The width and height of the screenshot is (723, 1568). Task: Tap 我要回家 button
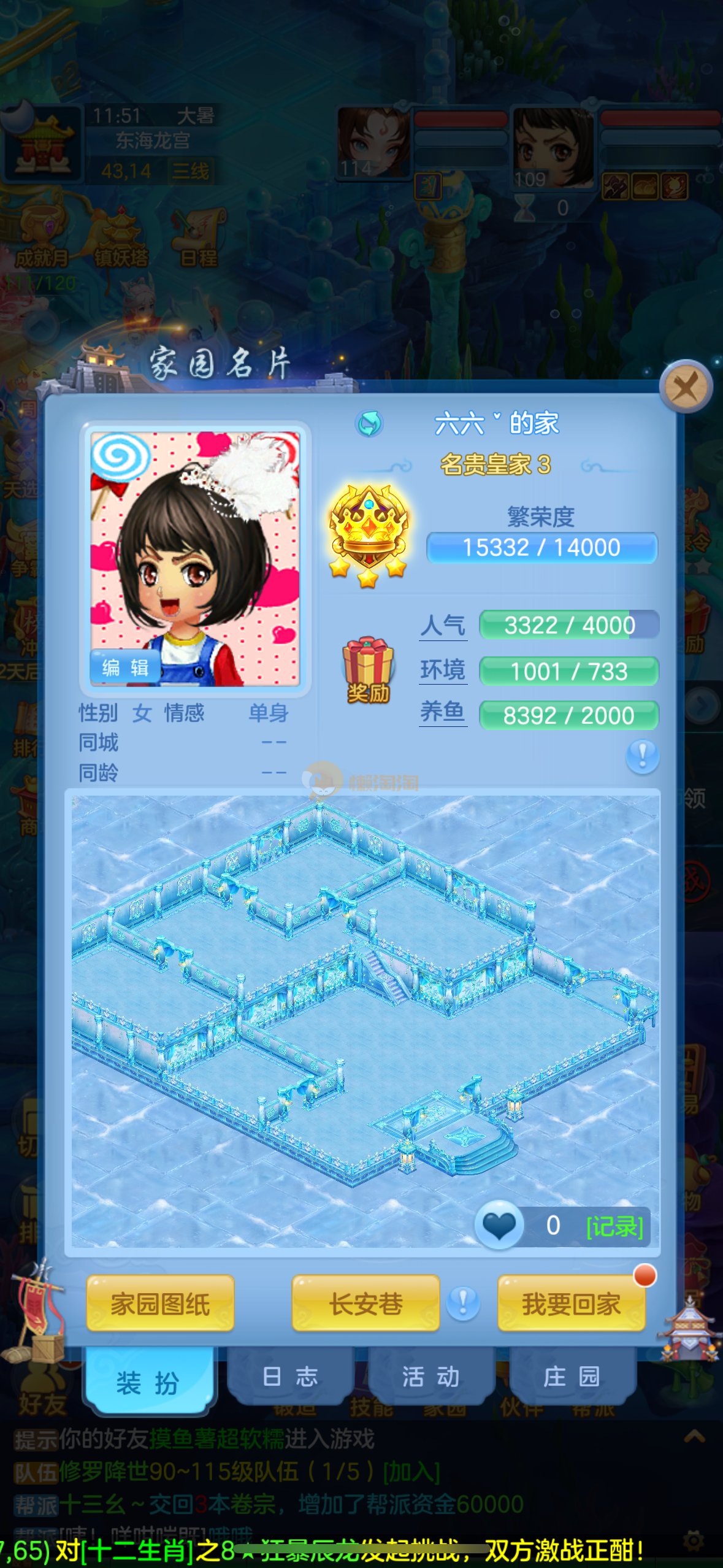tap(571, 1303)
